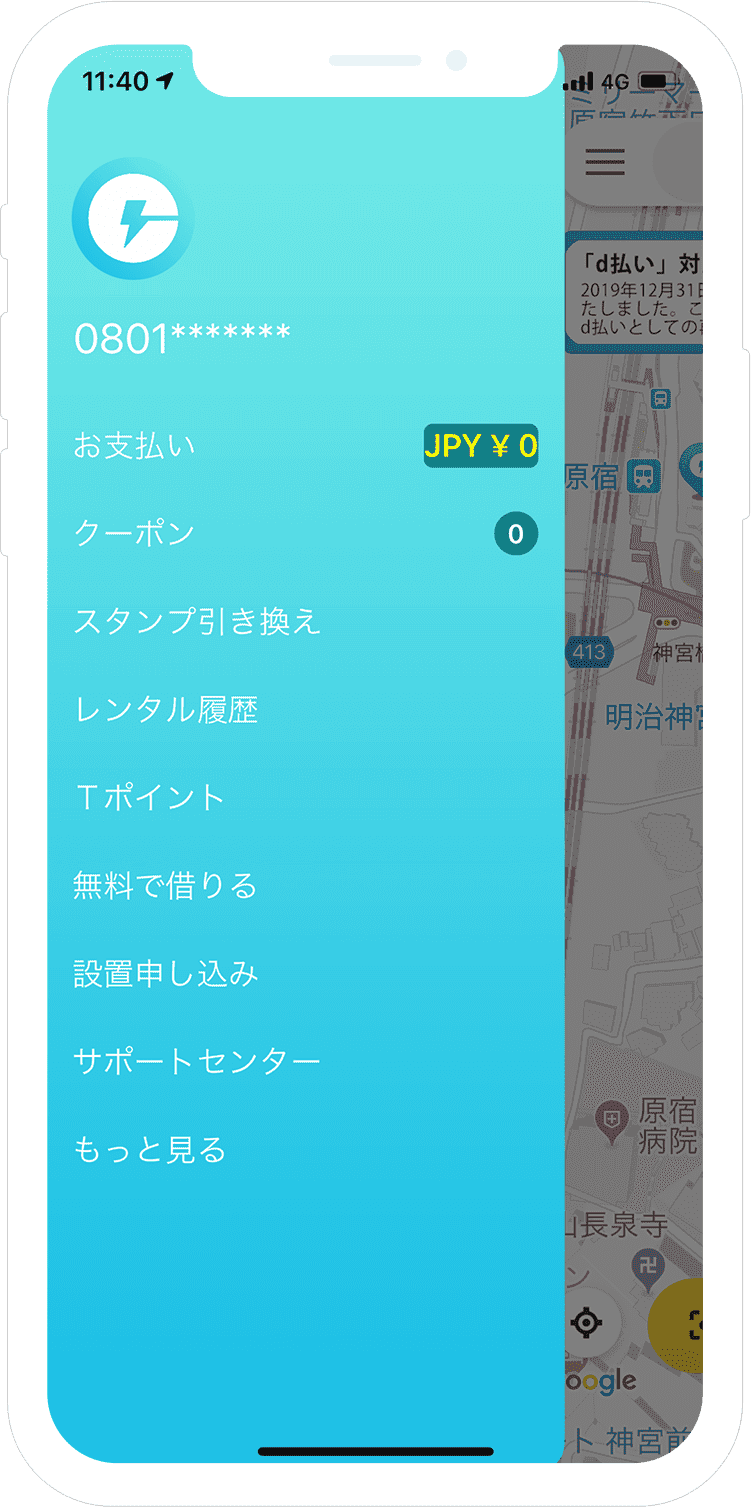The width and height of the screenshot is (751, 1507).
Task: Open the yellow QR scan button
Action: 681,1326
